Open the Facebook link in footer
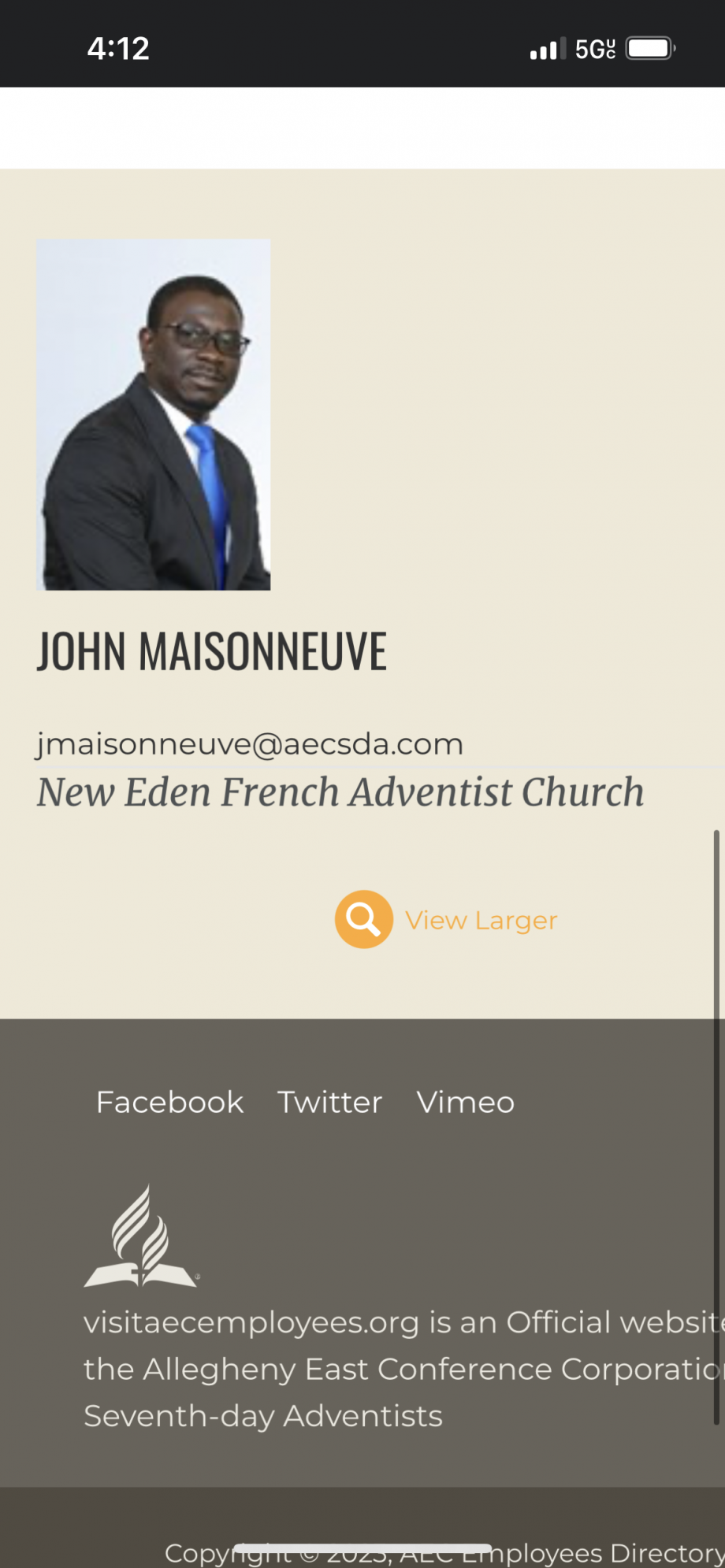The height and width of the screenshot is (1568, 725). click(x=169, y=1103)
